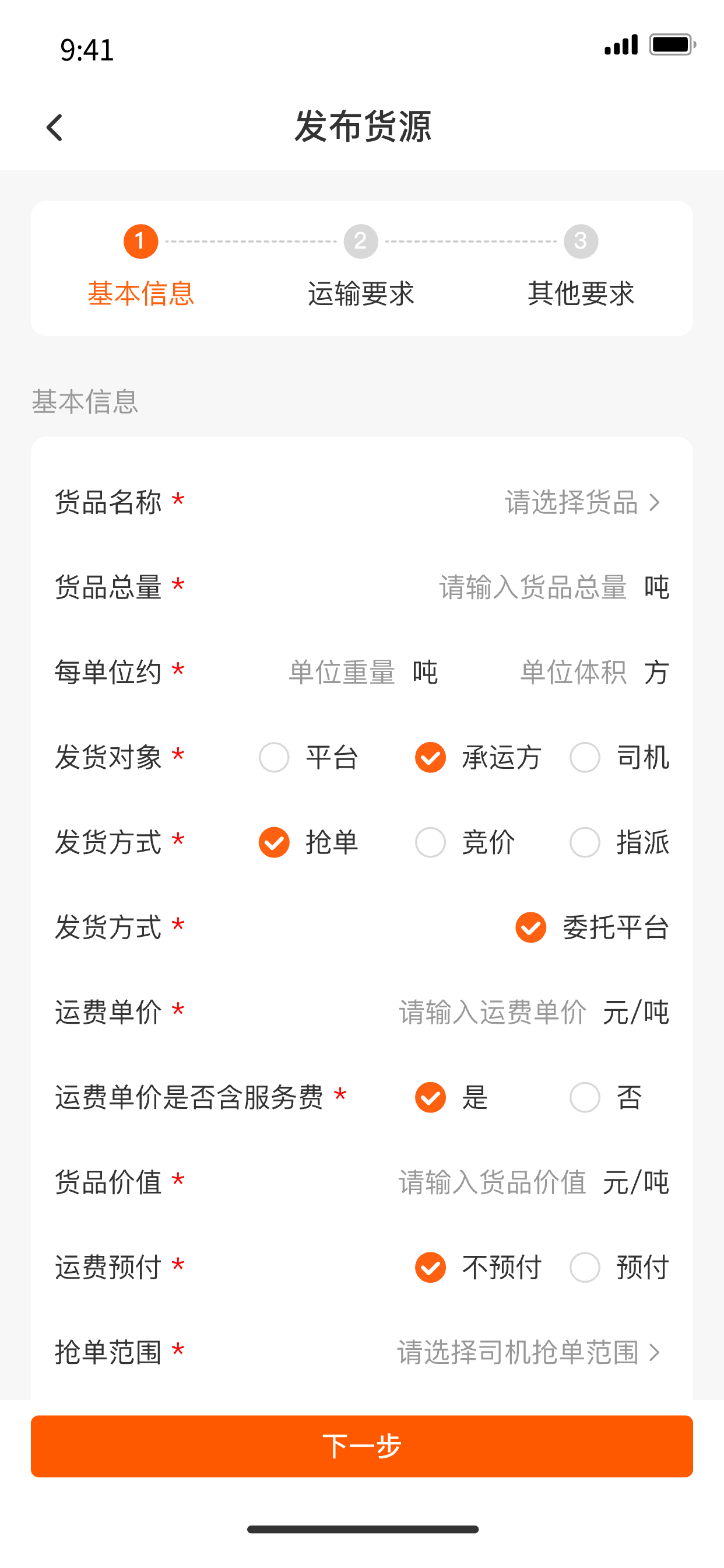
Task: Select 是 for 含服务费
Action: click(430, 1097)
